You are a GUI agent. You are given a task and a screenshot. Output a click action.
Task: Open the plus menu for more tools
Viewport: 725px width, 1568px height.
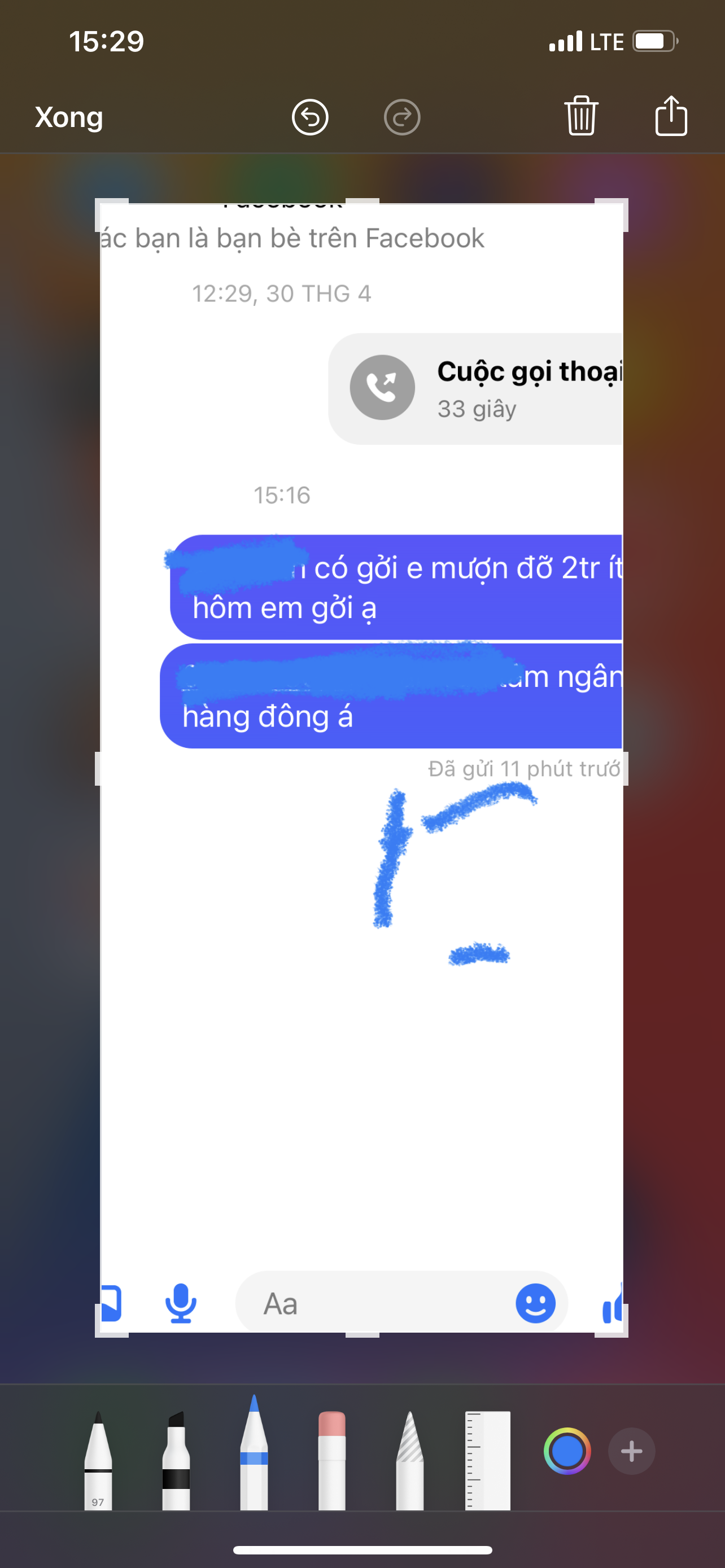(631, 1451)
